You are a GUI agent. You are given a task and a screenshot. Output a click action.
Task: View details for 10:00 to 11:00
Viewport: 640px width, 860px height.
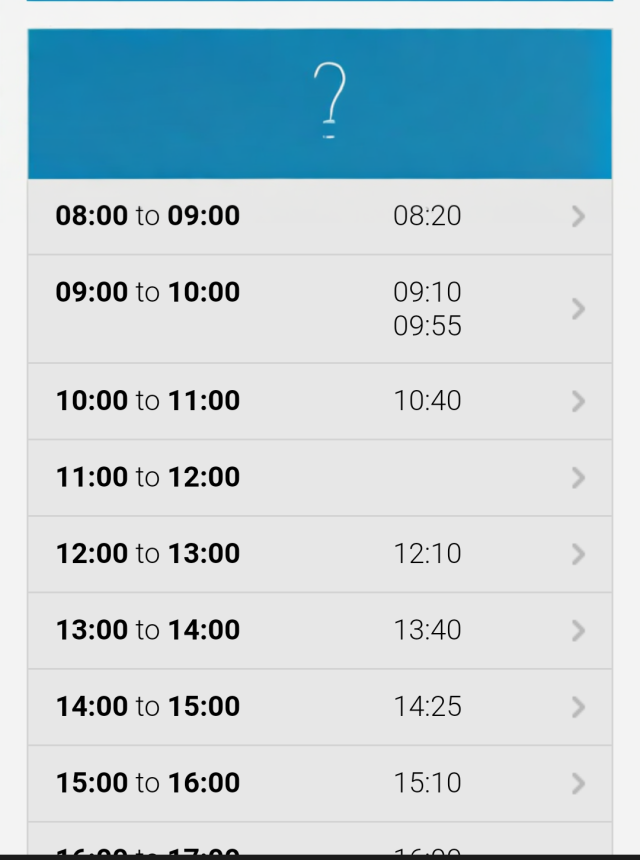point(320,401)
